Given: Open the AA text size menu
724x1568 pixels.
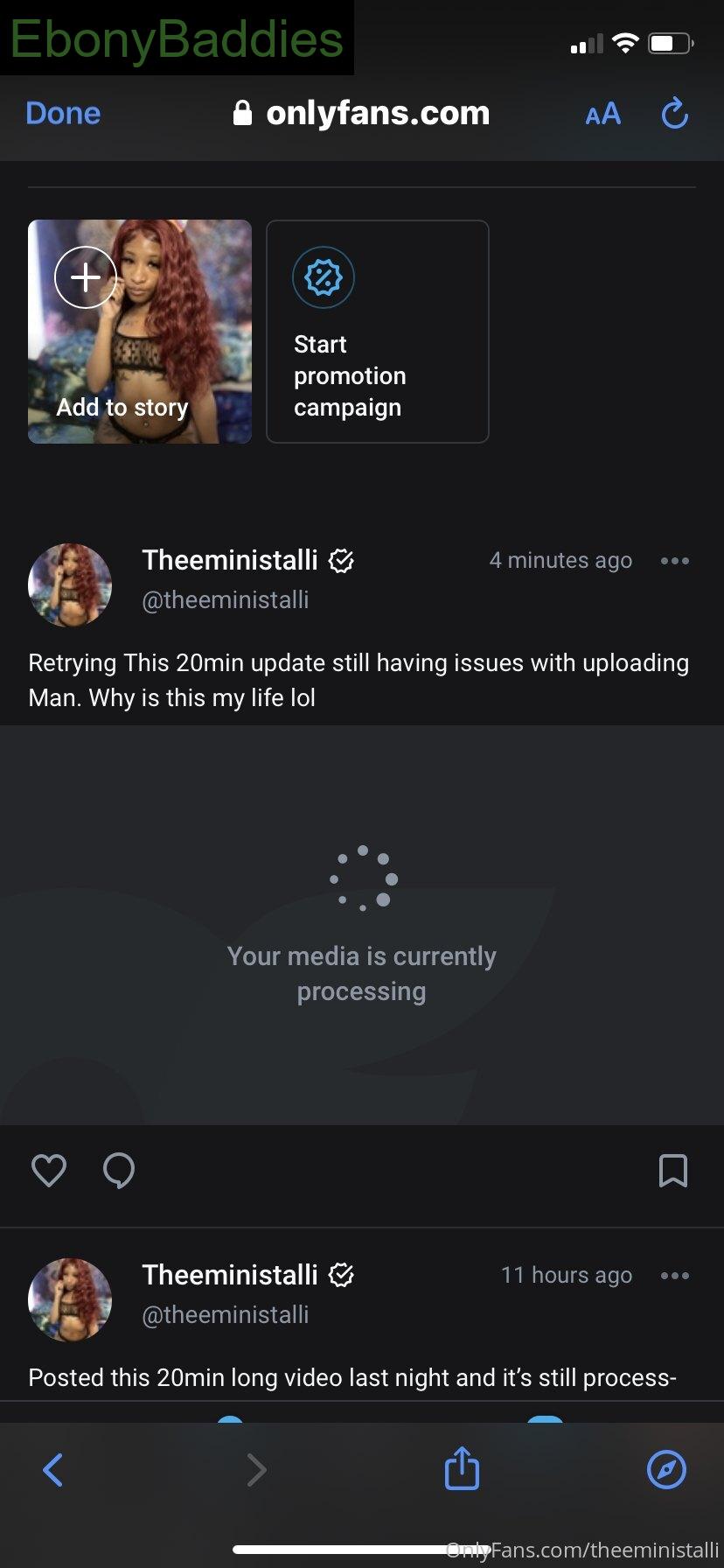Looking at the screenshot, I should coord(602,114).
